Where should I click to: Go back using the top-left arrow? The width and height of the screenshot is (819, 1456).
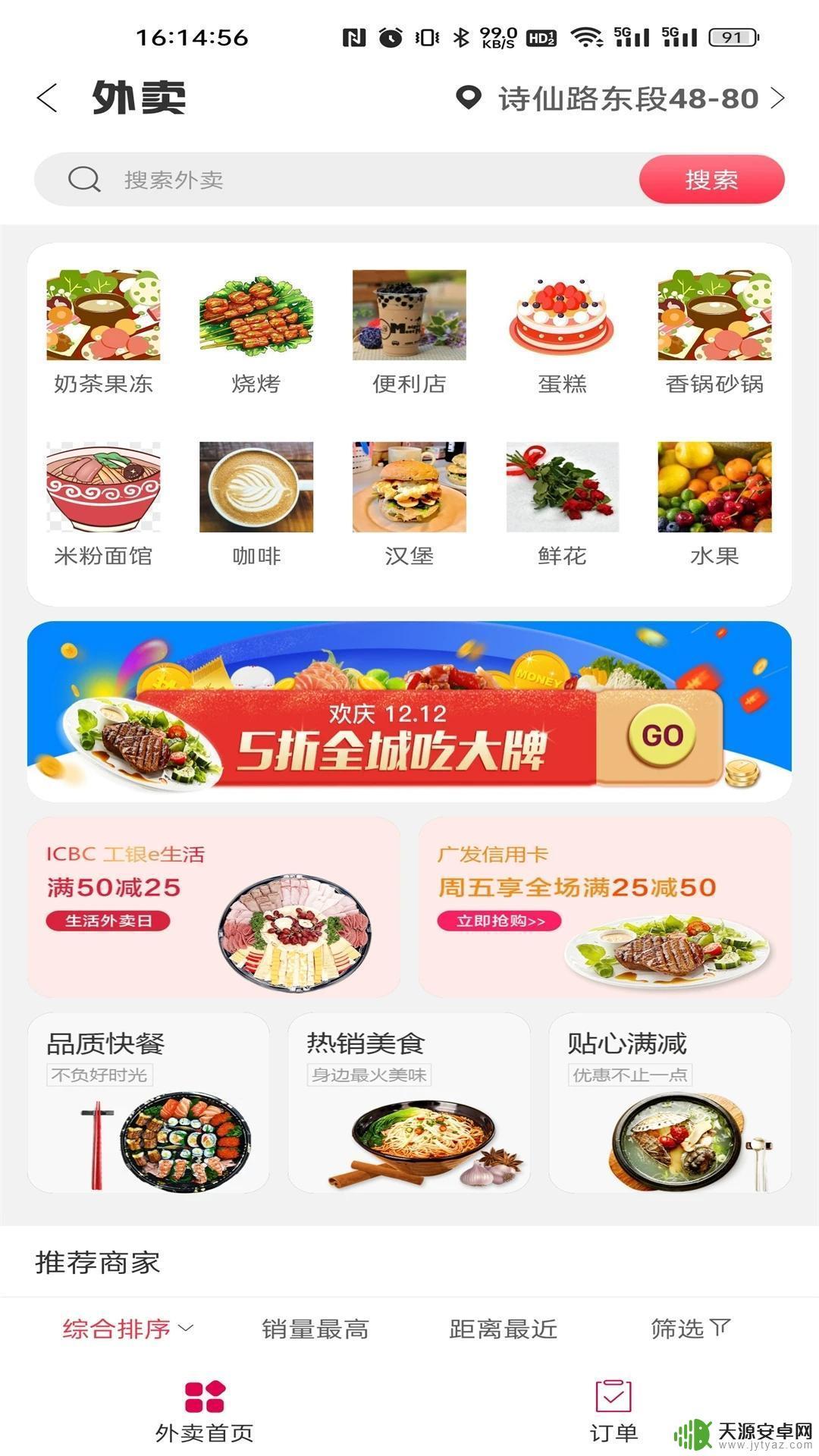point(47,98)
